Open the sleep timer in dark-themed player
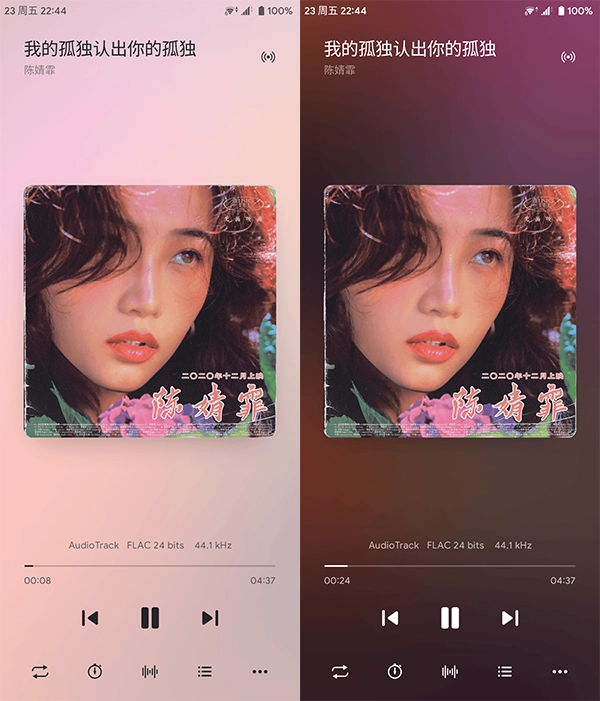 click(x=395, y=672)
